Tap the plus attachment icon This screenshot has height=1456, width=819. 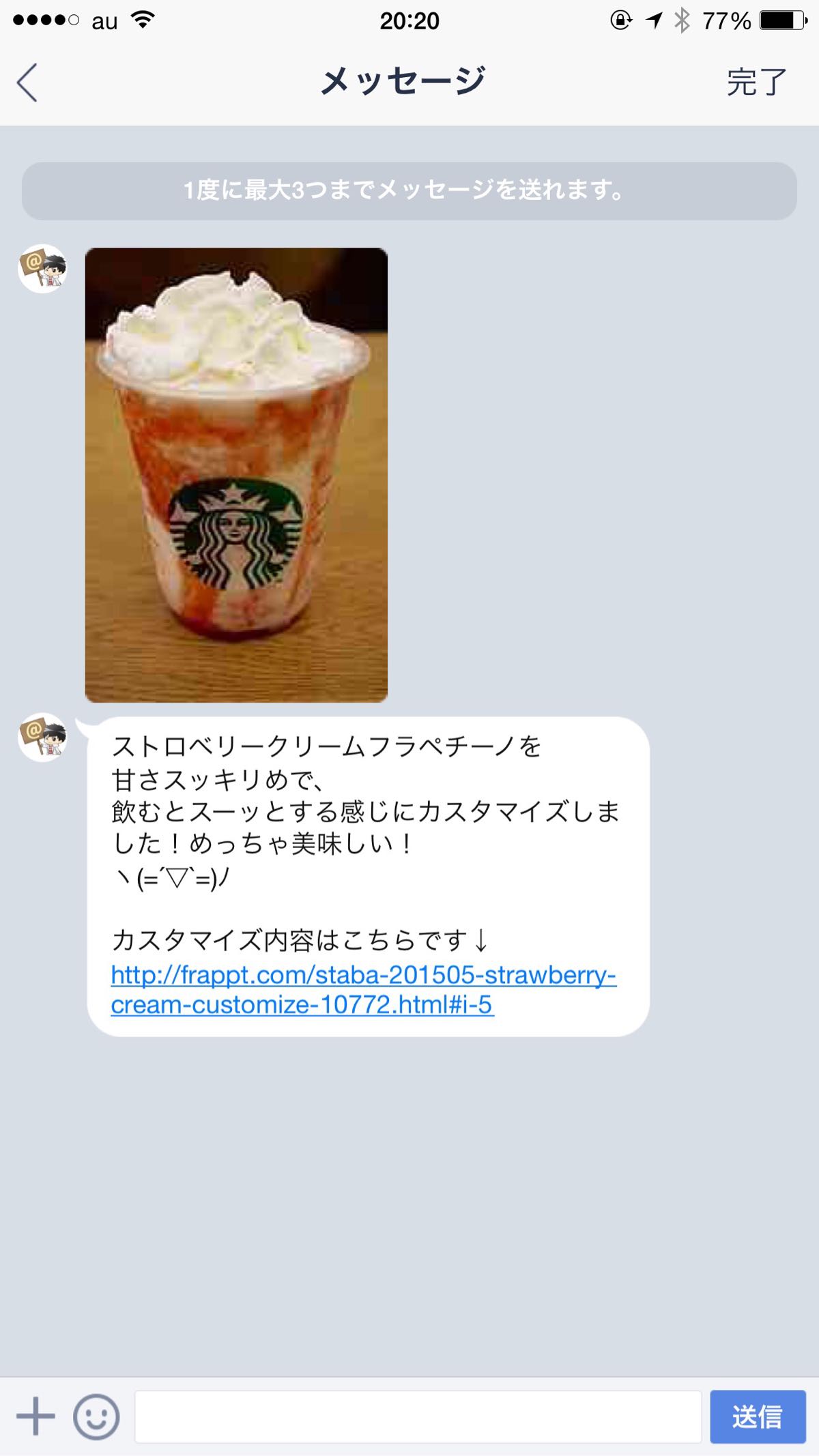[35, 1416]
